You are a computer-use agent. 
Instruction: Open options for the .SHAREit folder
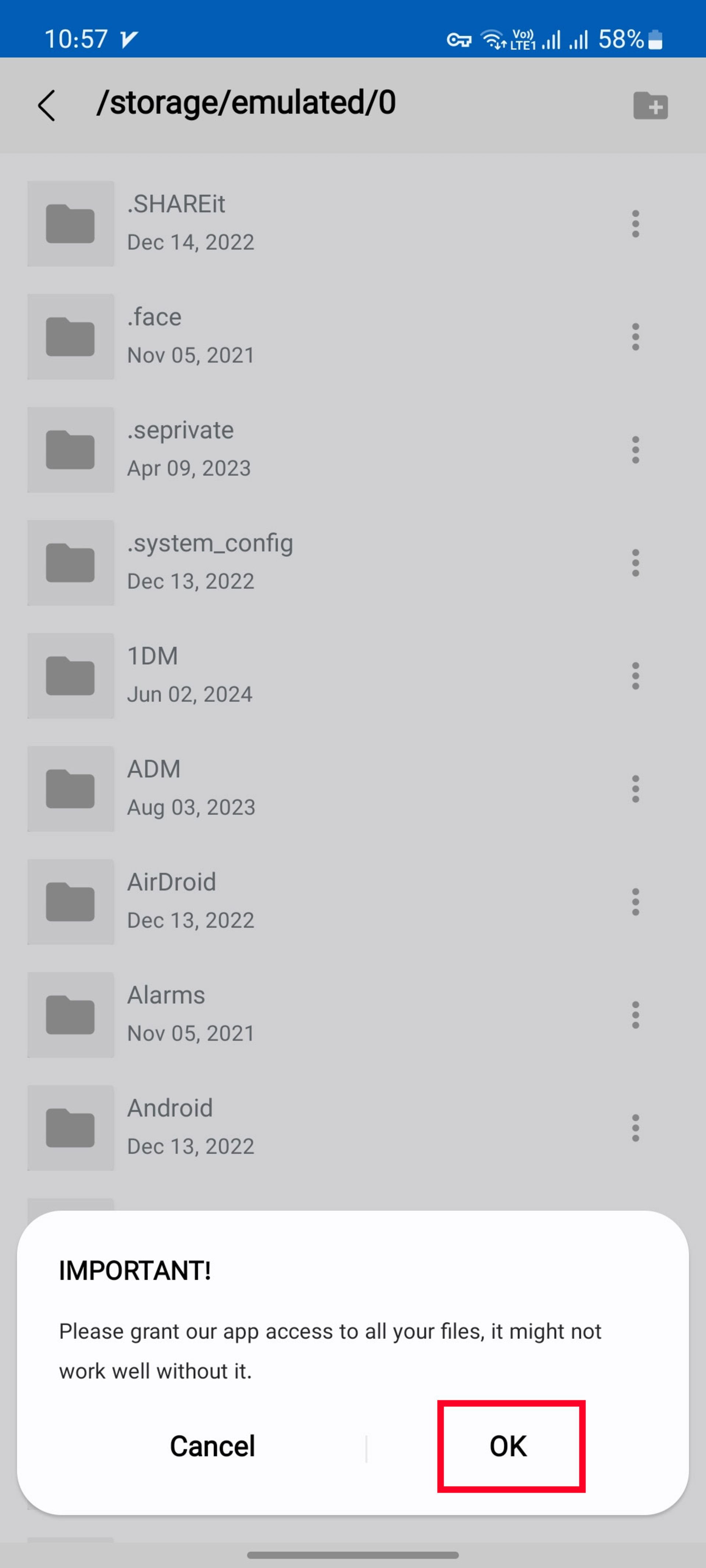[635, 223]
